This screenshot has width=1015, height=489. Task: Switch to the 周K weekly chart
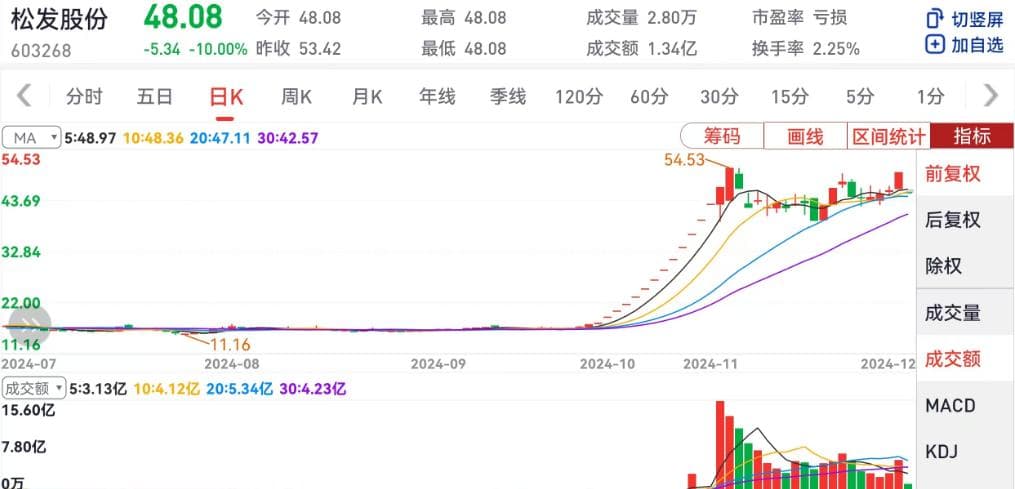click(296, 96)
